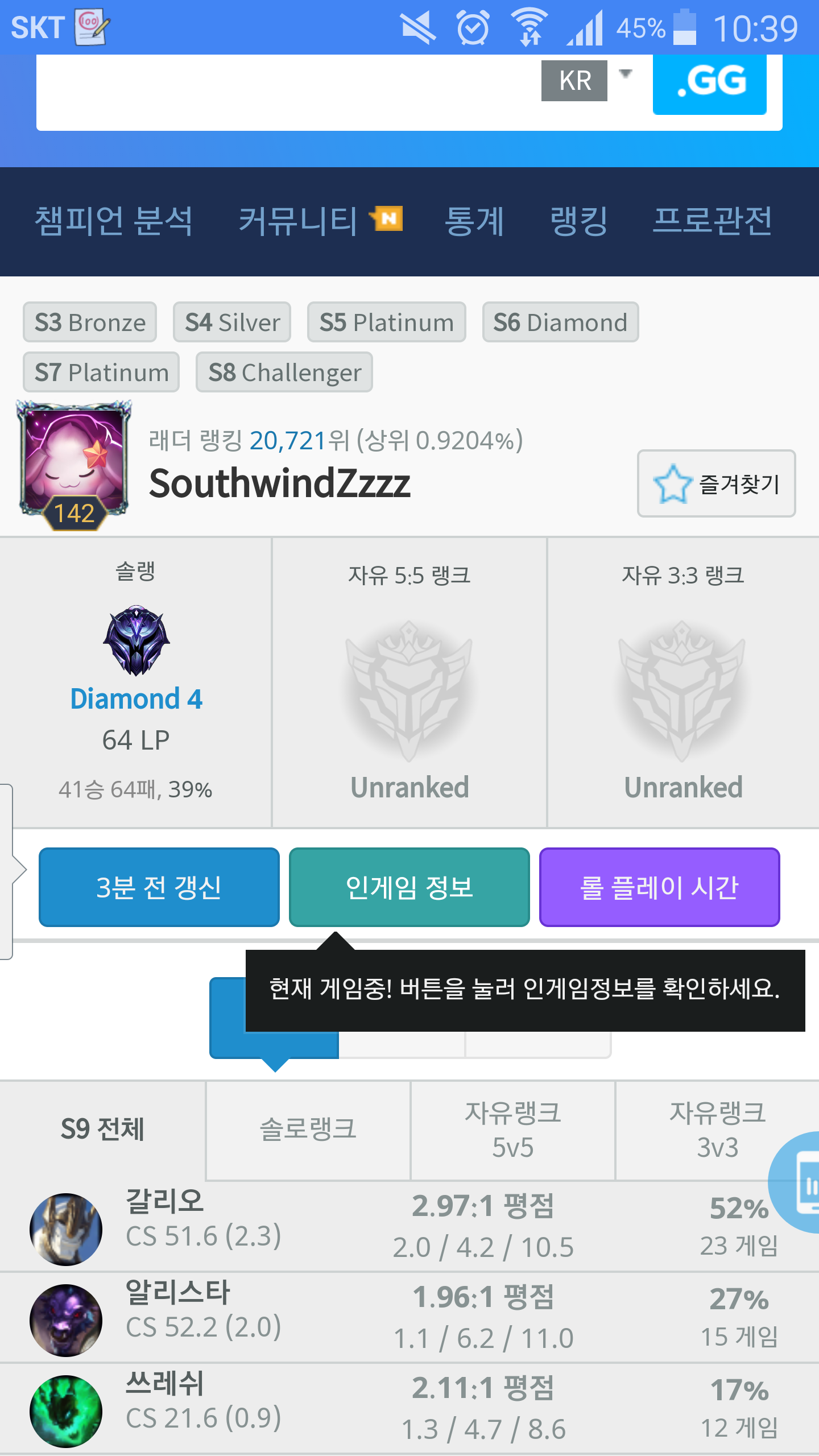This screenshot has height=1456, width=819.
Task: Open 챔피언 분석 menu
Action: point(114,221)
